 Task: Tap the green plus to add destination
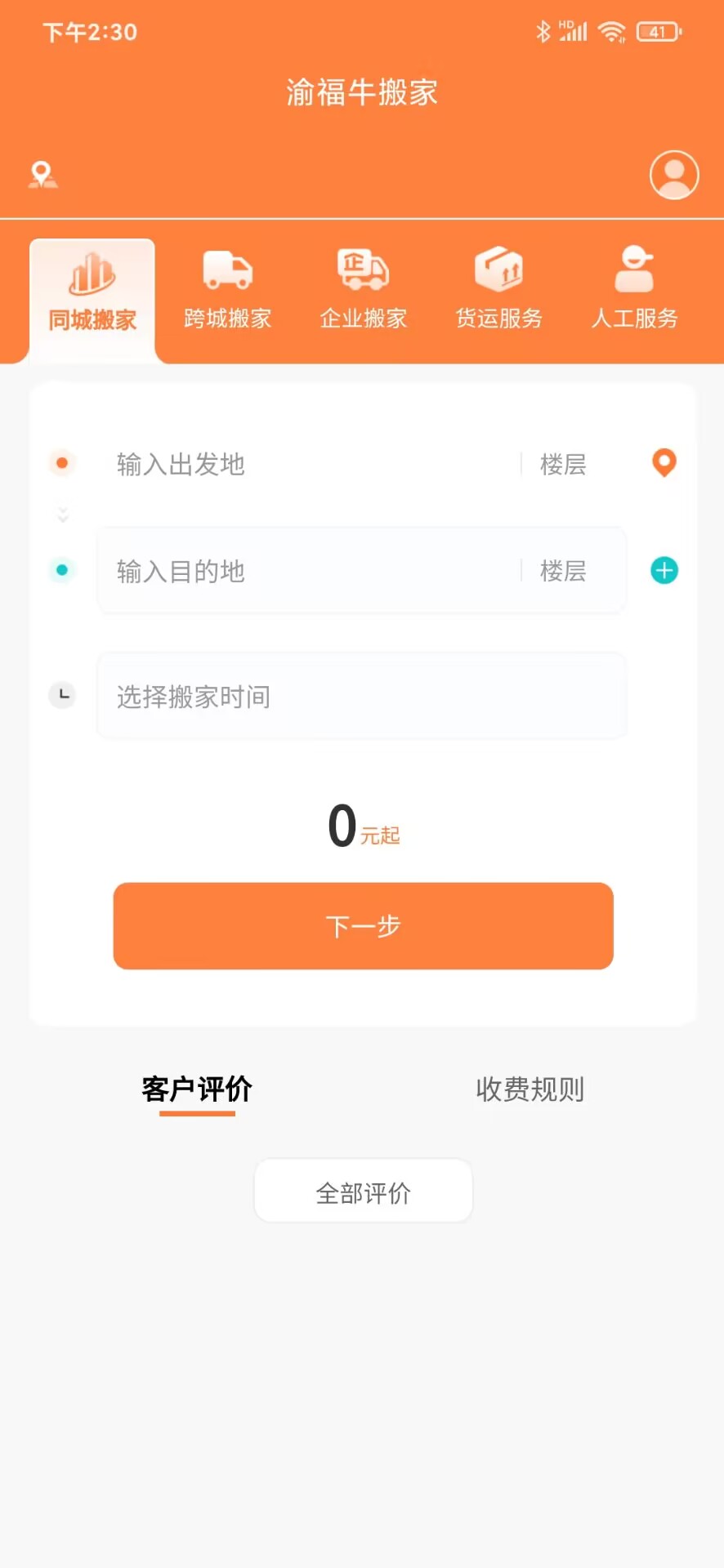click(x=664, y=570)
